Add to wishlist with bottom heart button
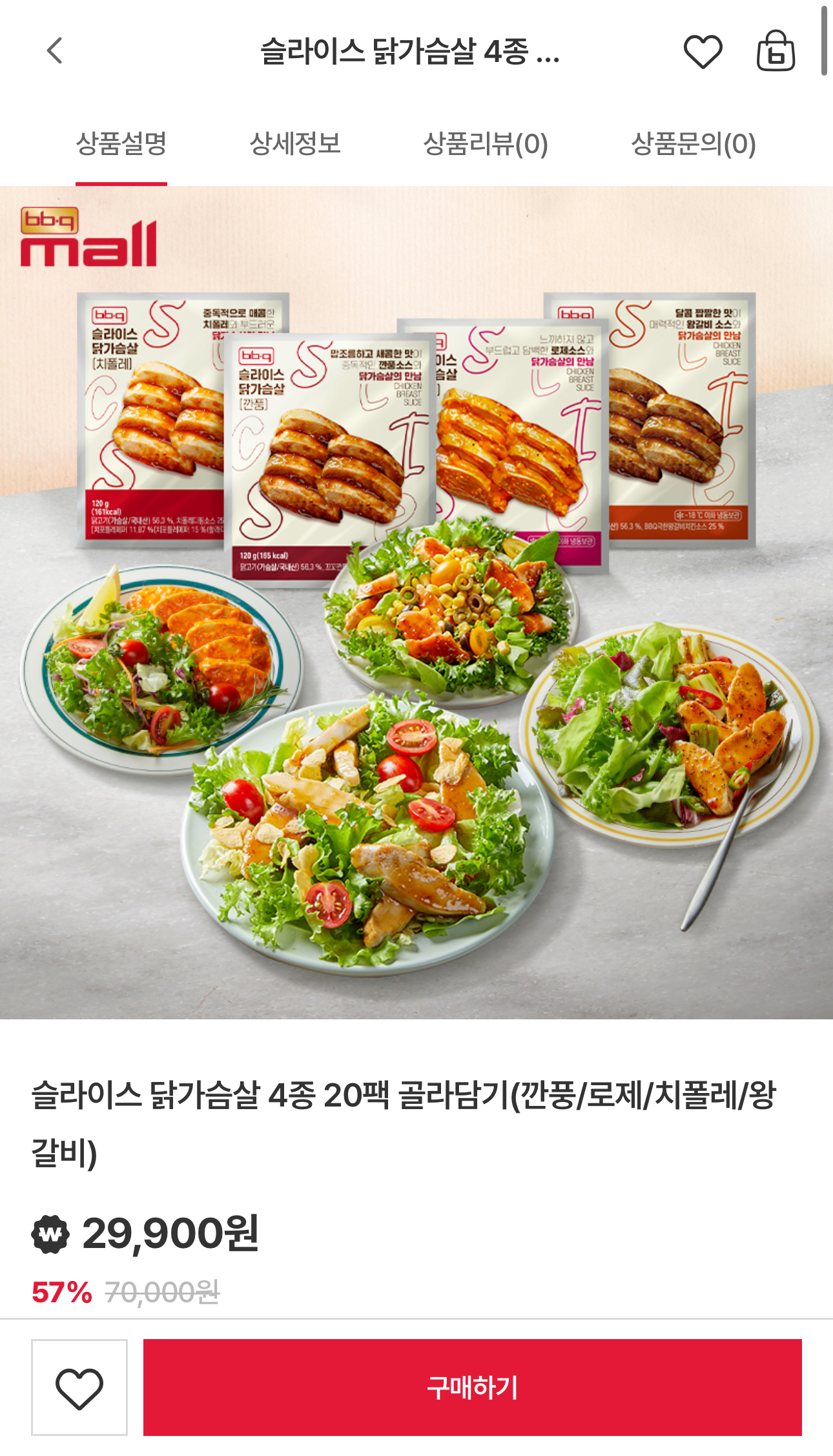833x1456 pixels. [x=79, y=1388]
